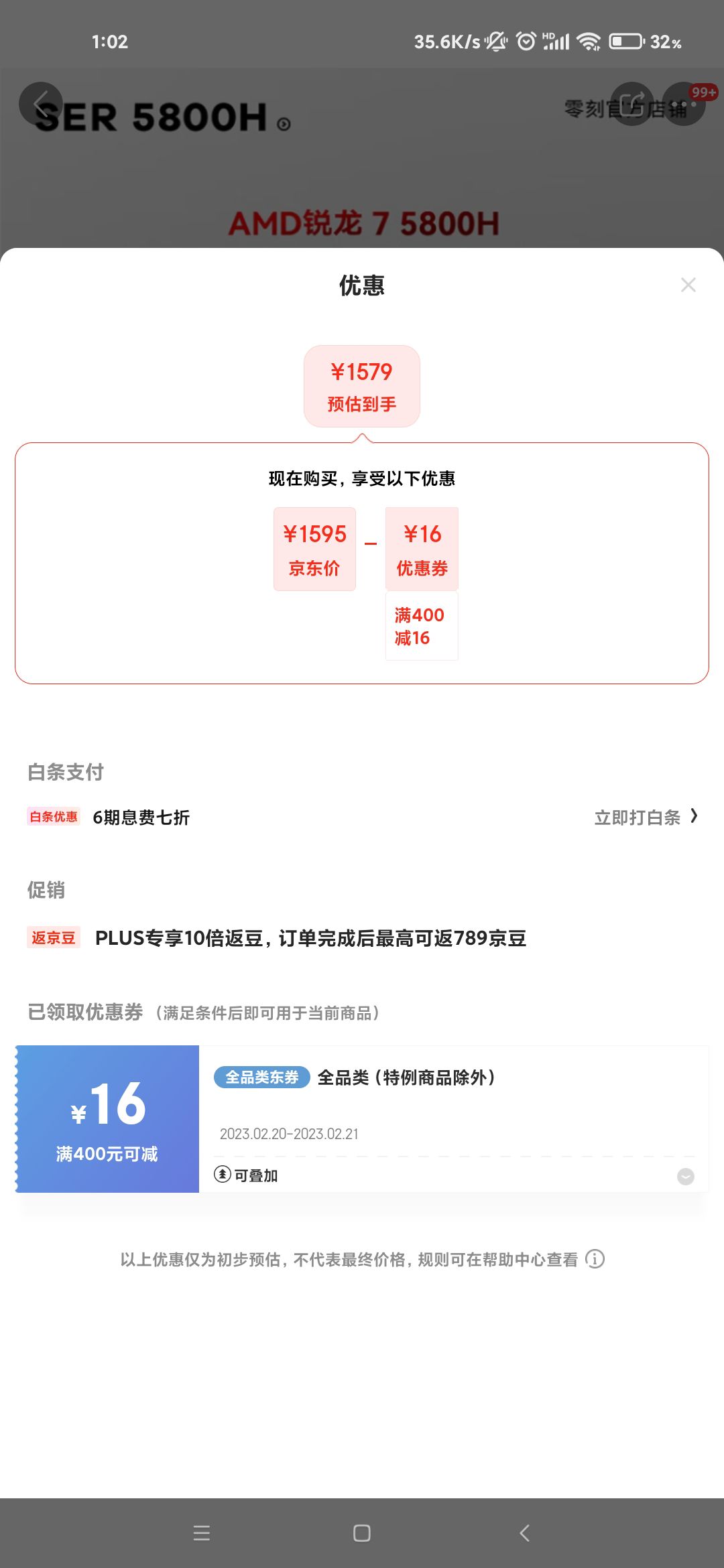The width and height of the screenshot is (724, 1568).
Task: Open 立即打白条 installment link
Action: click(646, 817)
